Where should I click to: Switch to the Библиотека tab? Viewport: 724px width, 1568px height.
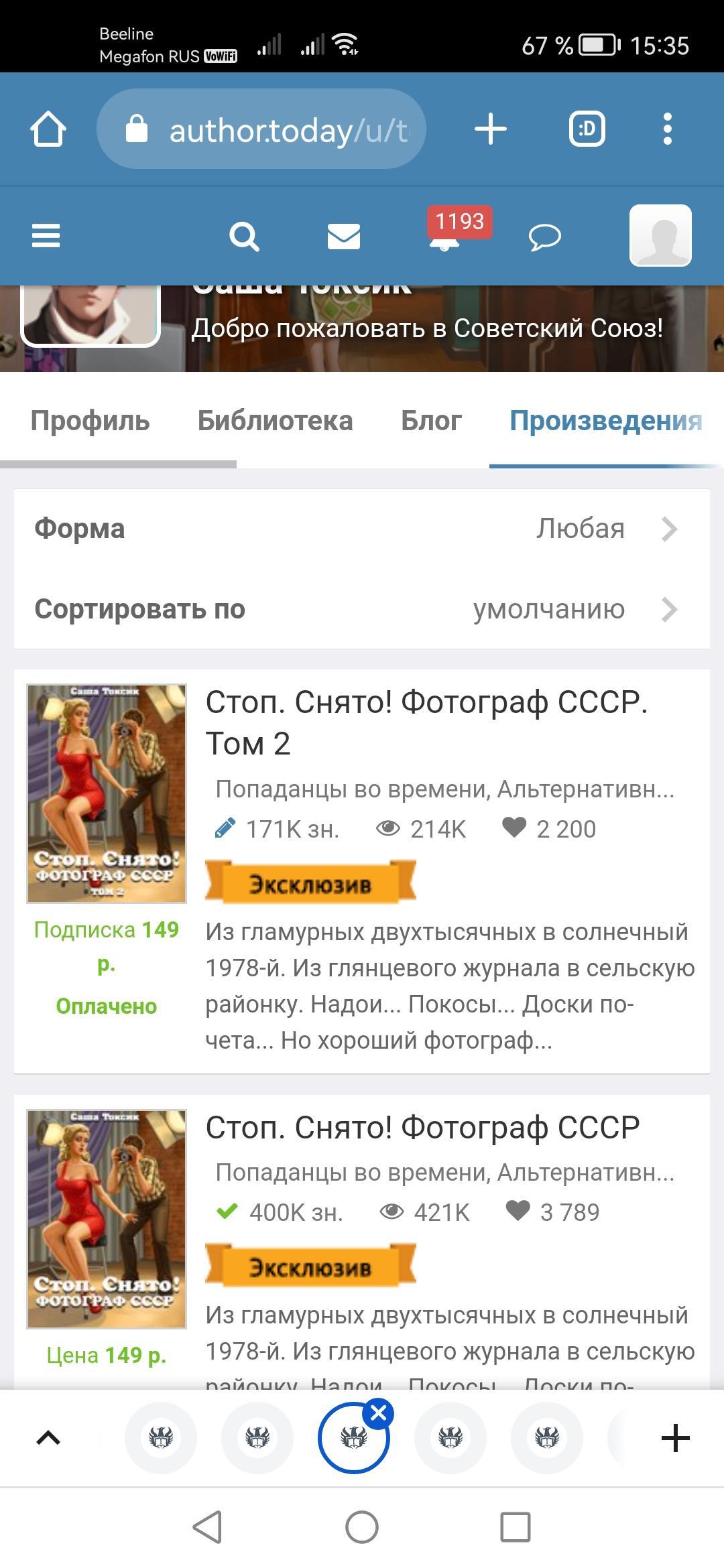(x=275, y=421)
